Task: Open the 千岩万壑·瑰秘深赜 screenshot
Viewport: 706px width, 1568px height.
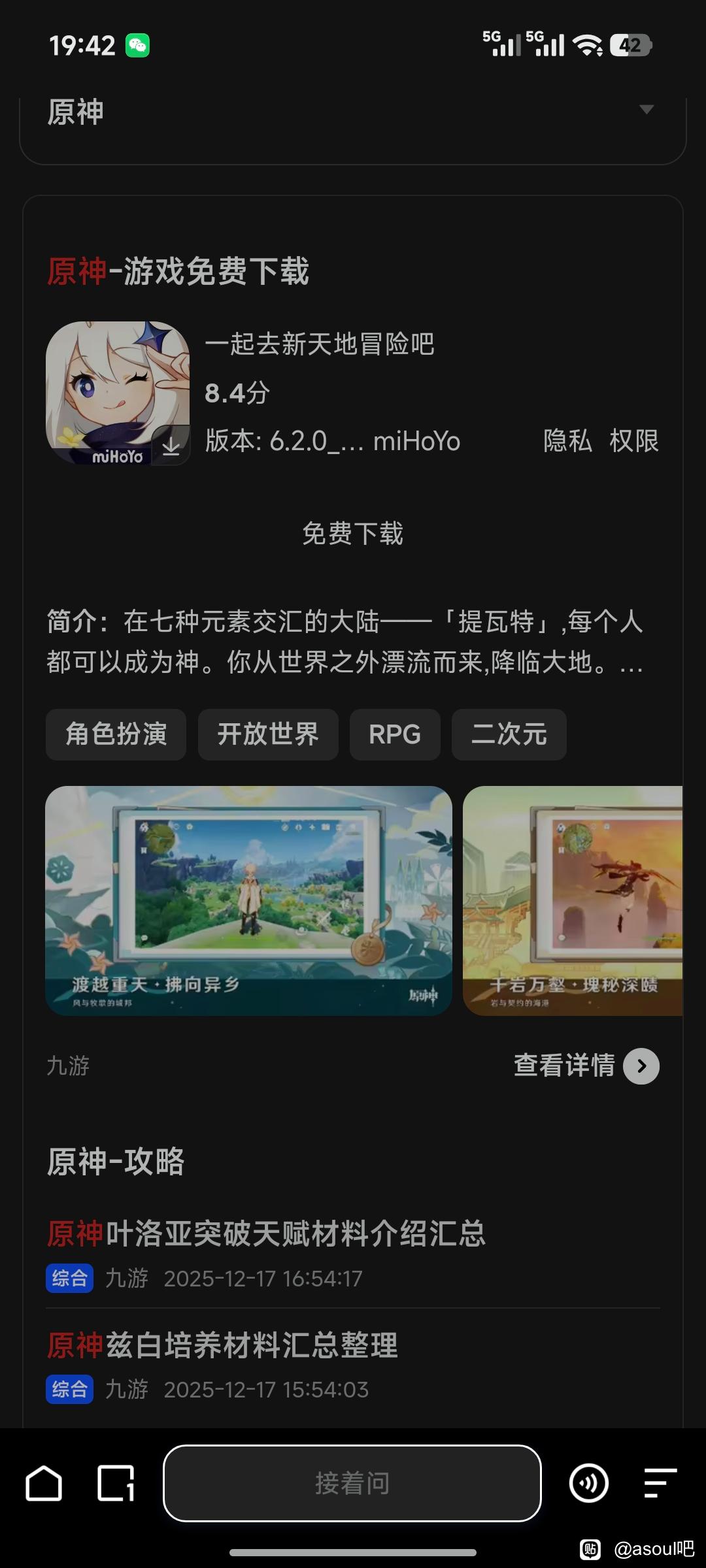Action: [573, 900]
